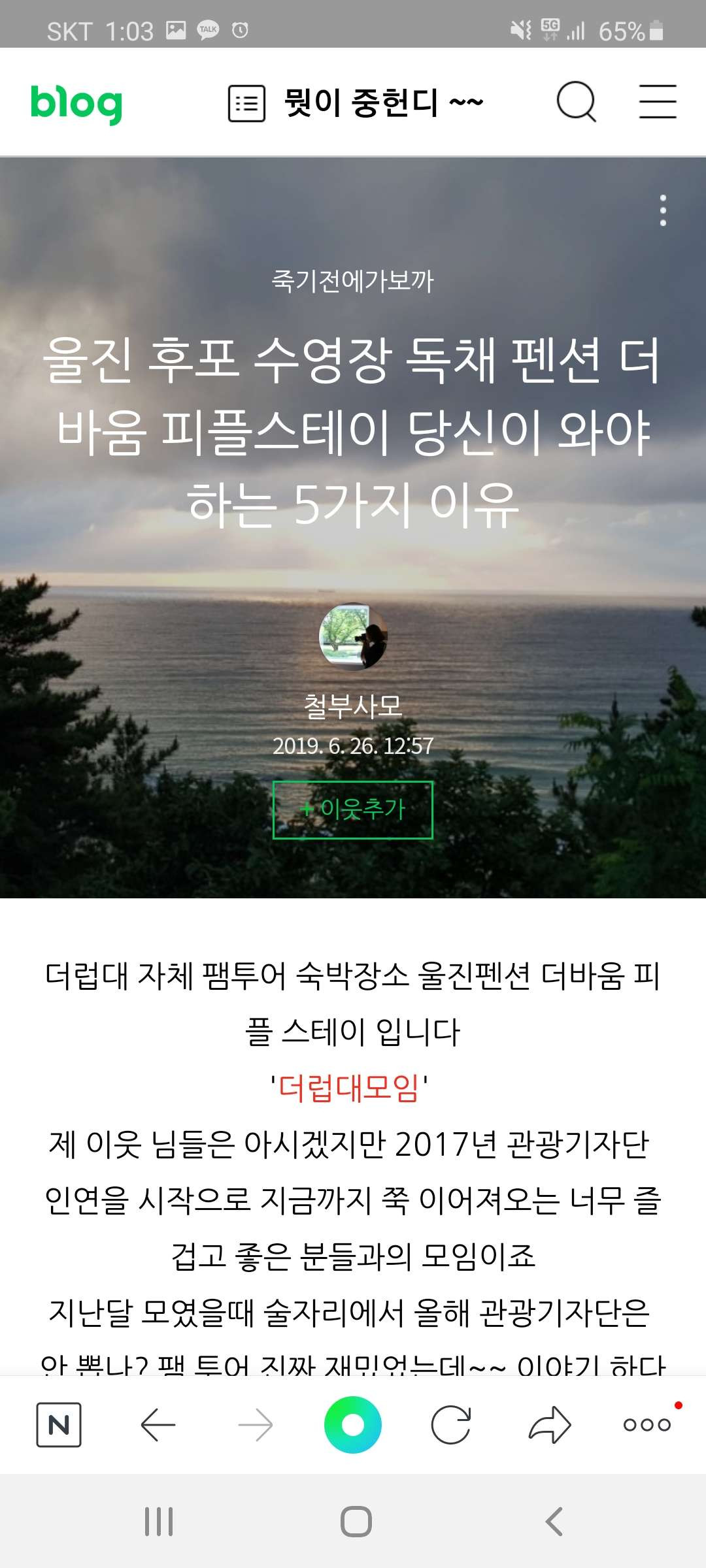706x1568 pixels.
Task: Go to Naver home via N button
Action: coord(59,1424)
